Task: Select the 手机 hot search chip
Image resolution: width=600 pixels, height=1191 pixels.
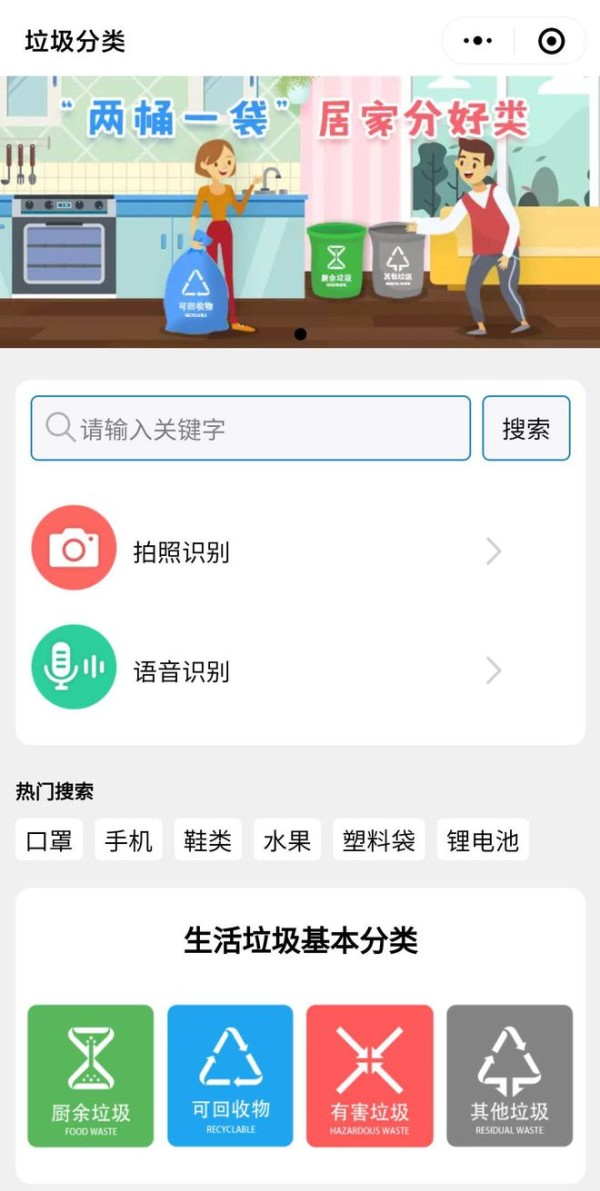Action: pyautogui.click(x=128, y=841)
